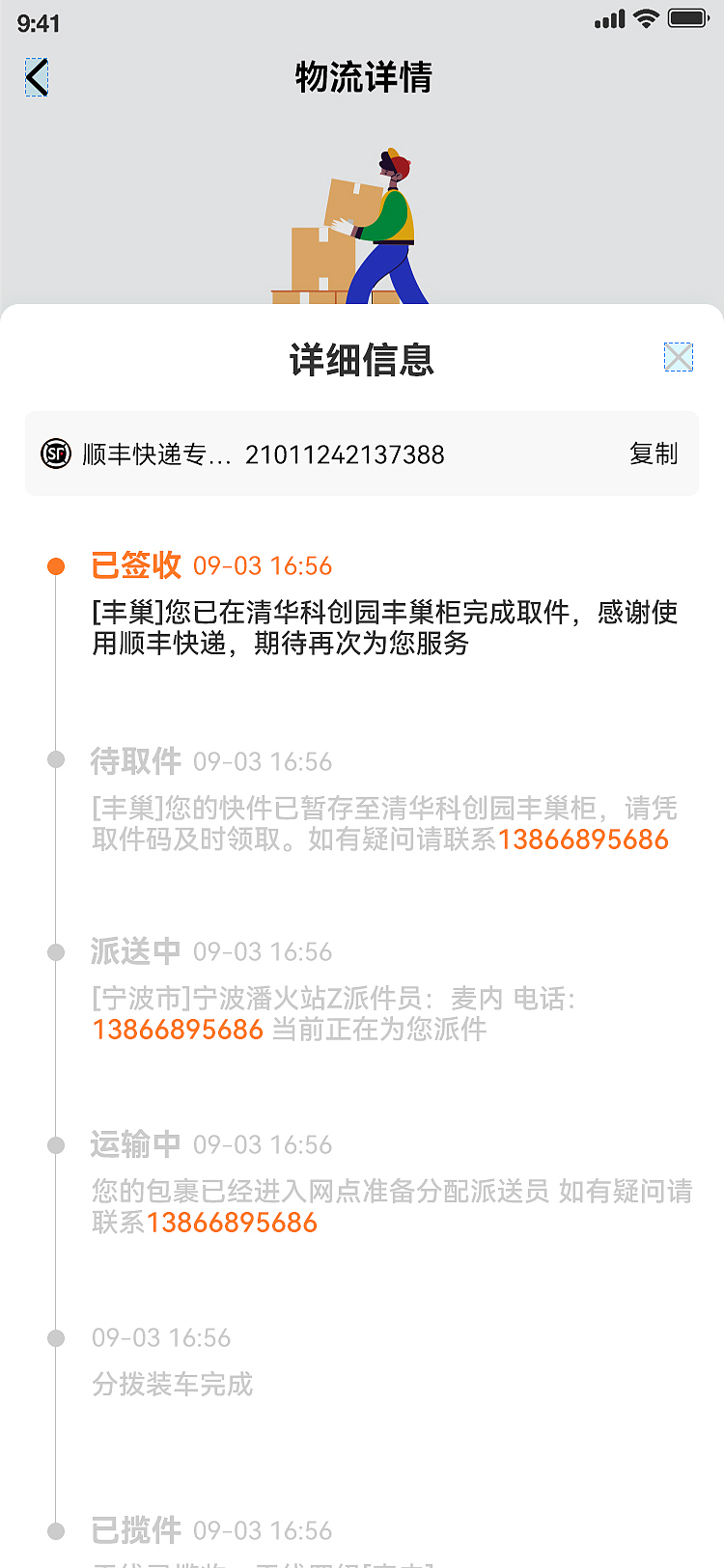Tap the back arrow to leave 物流详情
The width and height of the screenshot is (724, 1568).
click(x=36, y=74)
